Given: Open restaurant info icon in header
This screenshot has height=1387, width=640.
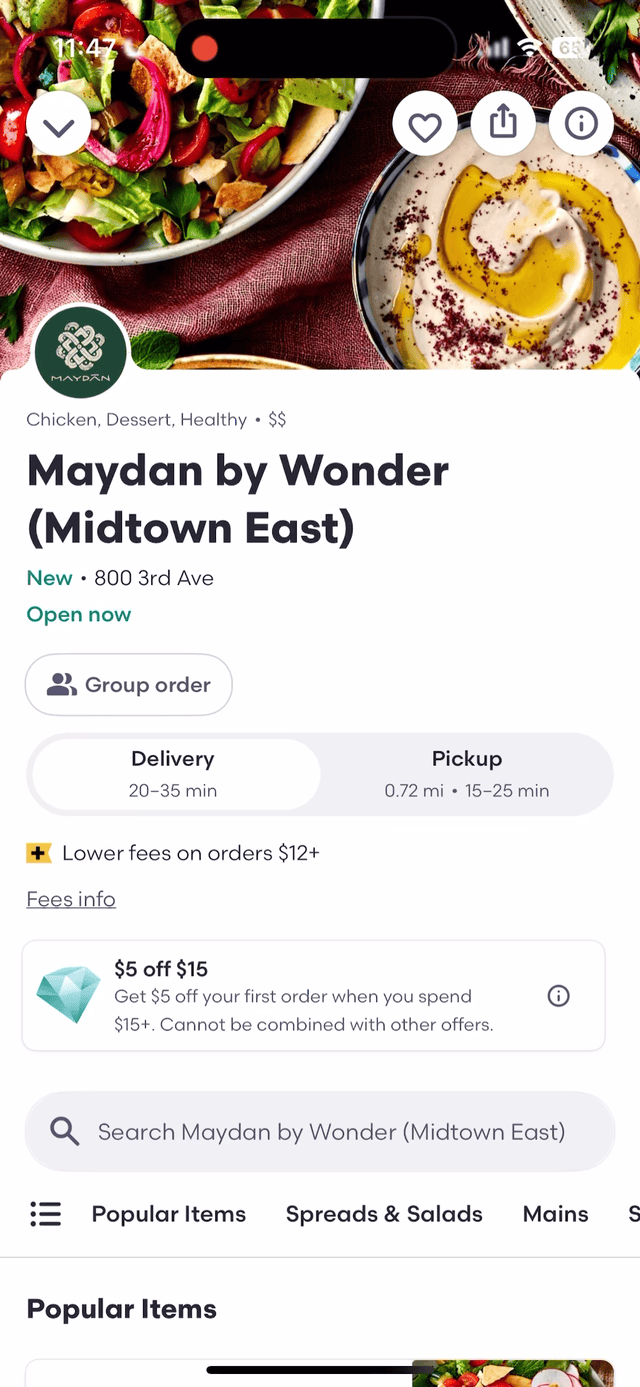Looking at the screenshot, I should (x=581, y=124).
